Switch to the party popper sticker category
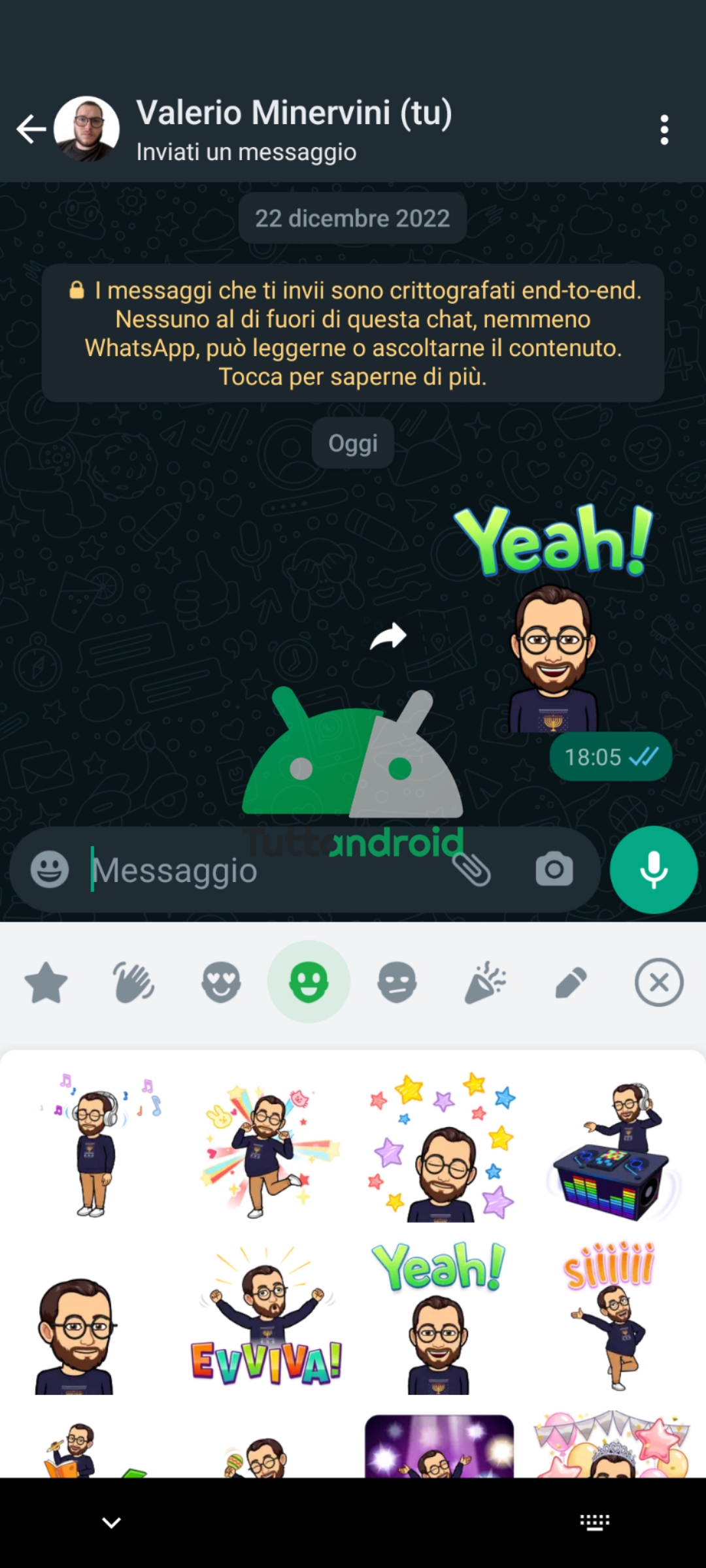Image resolution: width=706 pixels, height=1568 pixels. coord(485,982)
